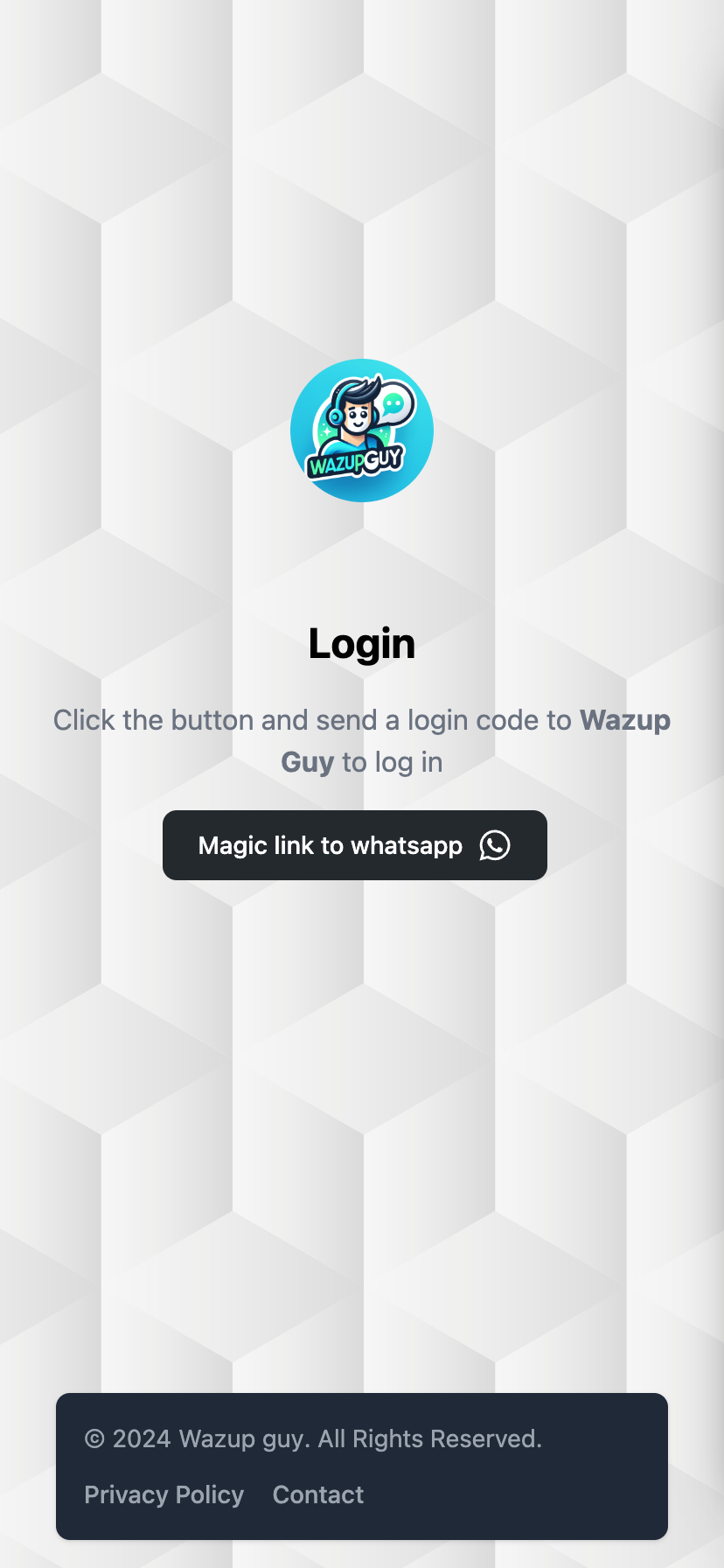This screenshot has width=724, height=1568.
Task: Open the Privacy Policy link
Action: click(x=164, y=1494)
